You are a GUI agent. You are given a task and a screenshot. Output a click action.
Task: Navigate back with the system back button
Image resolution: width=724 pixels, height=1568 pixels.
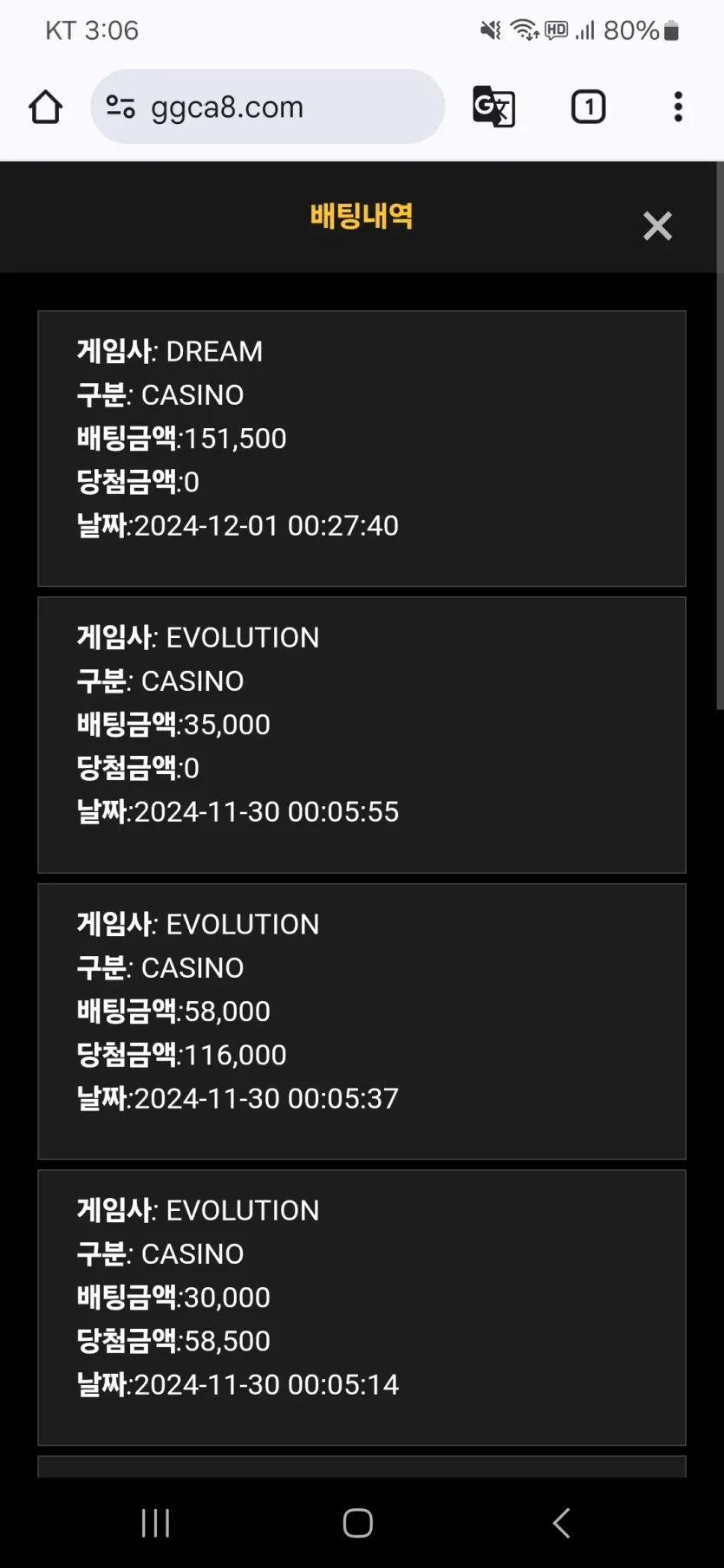pyautogui.click(x=561, y=1523)
